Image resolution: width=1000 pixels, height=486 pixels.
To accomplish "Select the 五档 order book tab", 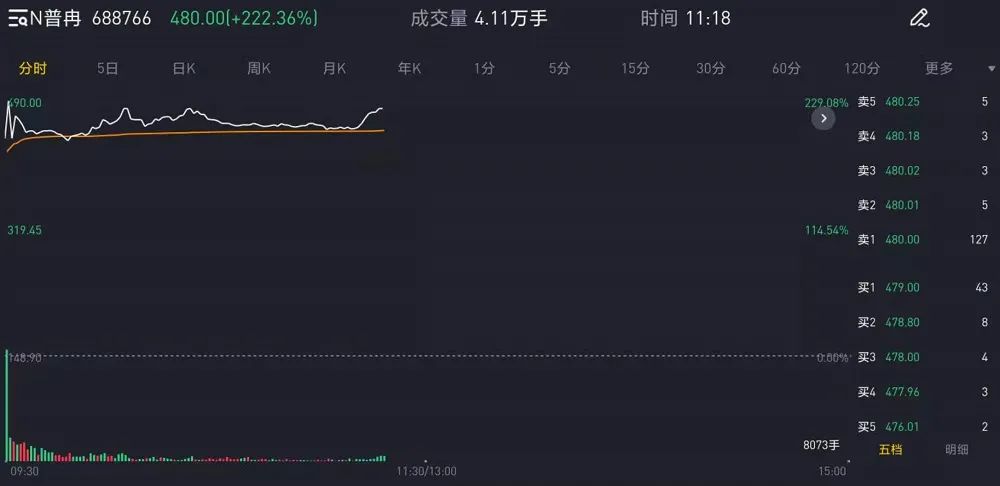I will point(890,450).
